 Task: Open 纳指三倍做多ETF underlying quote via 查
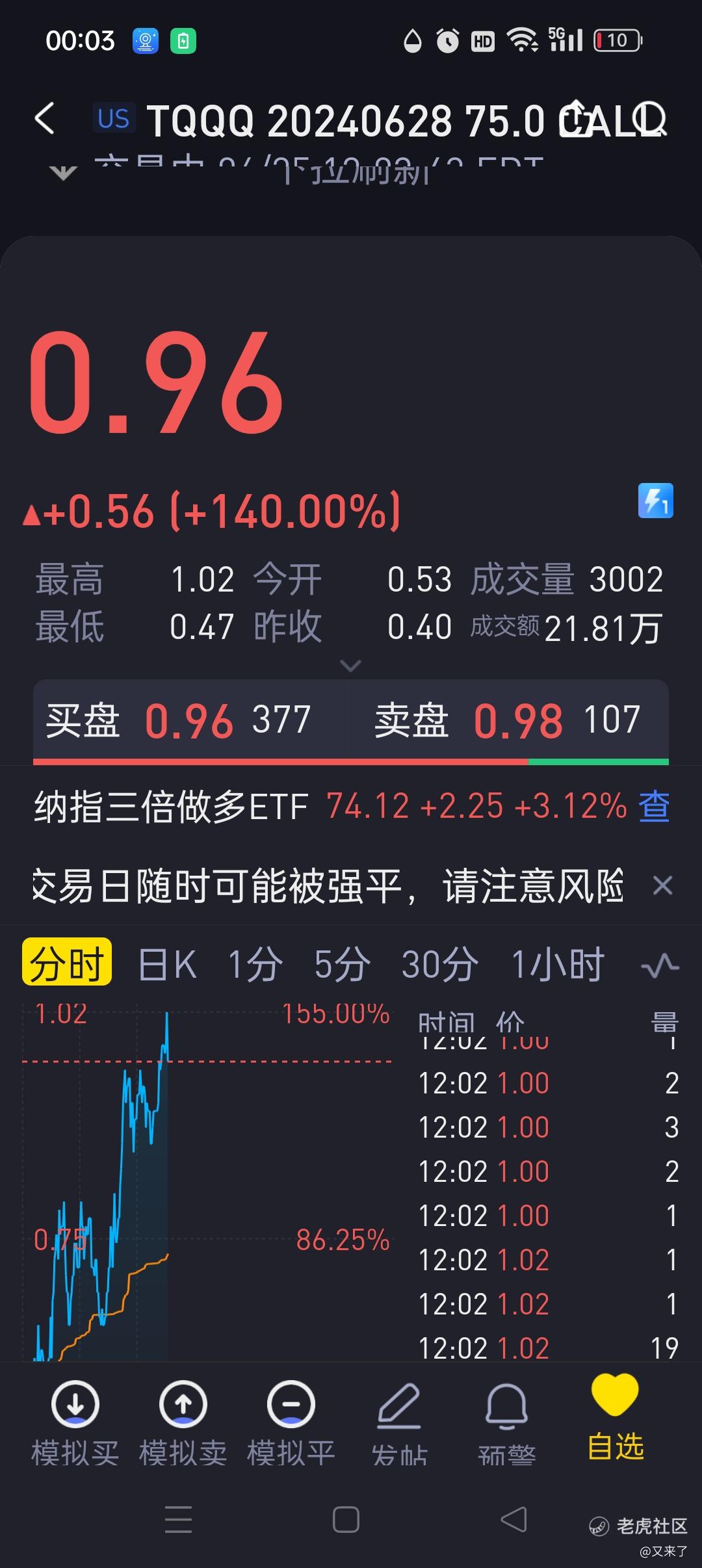[654, 807]
